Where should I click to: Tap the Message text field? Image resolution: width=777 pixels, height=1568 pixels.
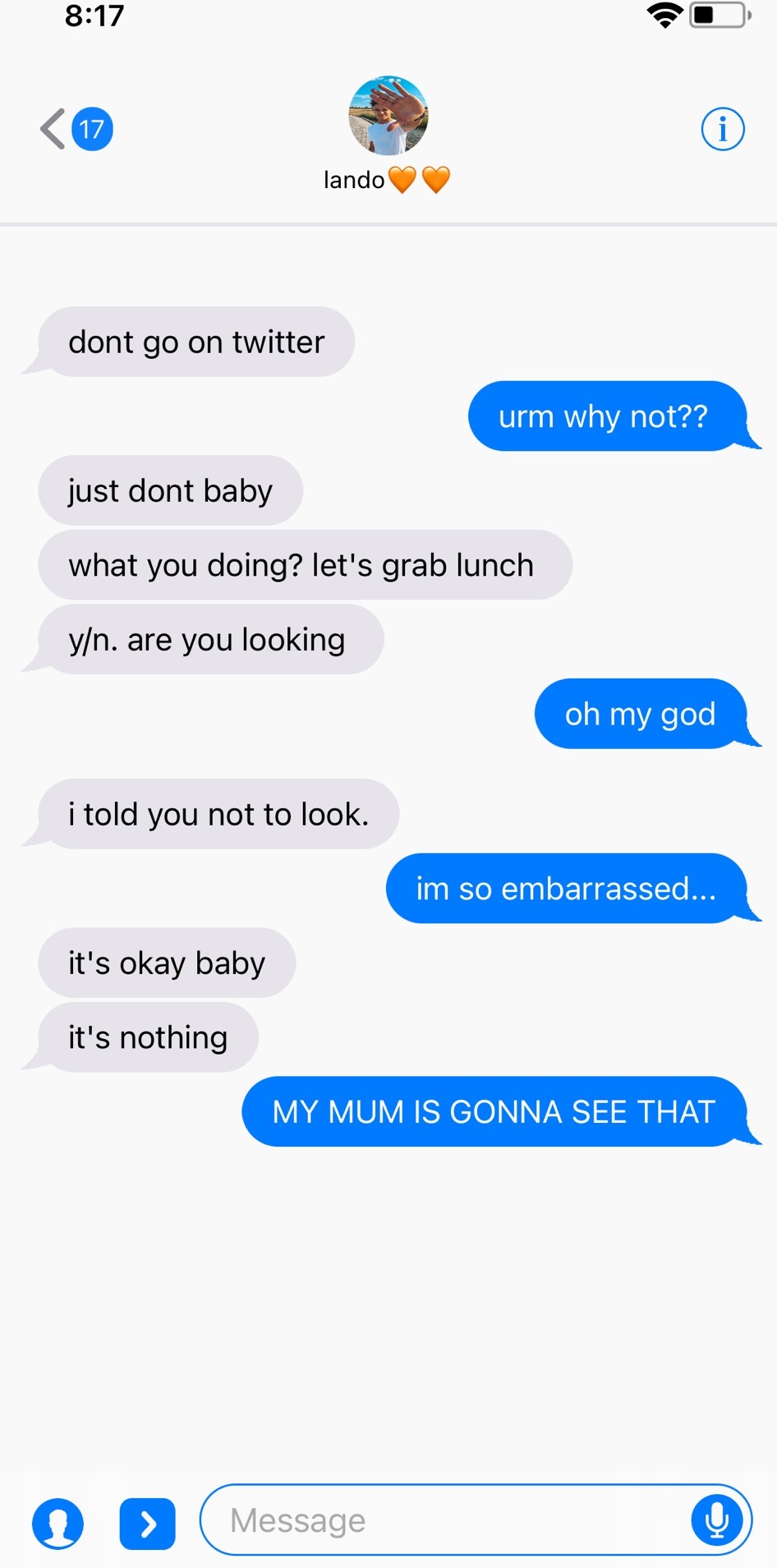tap(444, 1520)
